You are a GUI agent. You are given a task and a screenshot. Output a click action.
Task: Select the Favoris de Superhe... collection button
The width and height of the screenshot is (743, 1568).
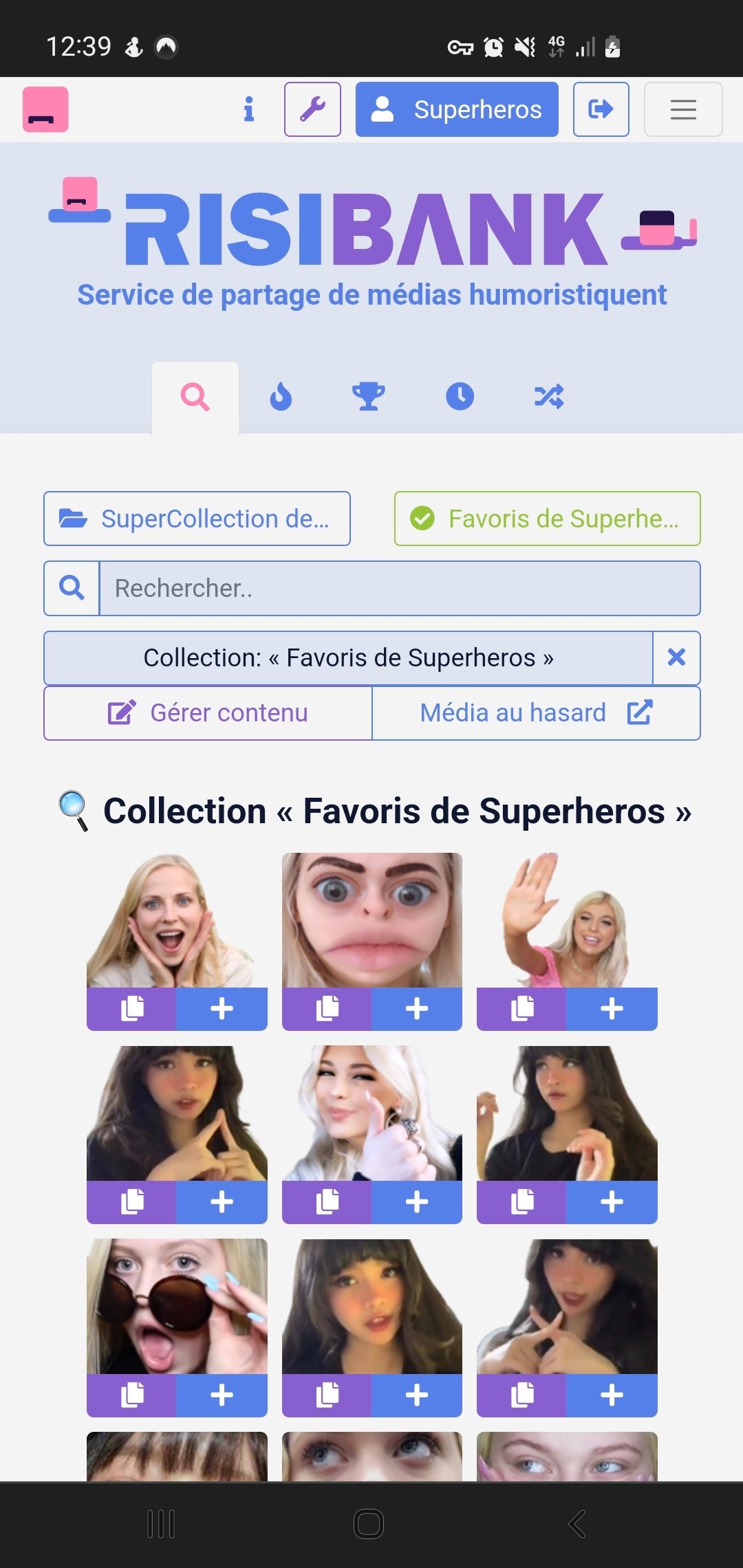point(548,519)
